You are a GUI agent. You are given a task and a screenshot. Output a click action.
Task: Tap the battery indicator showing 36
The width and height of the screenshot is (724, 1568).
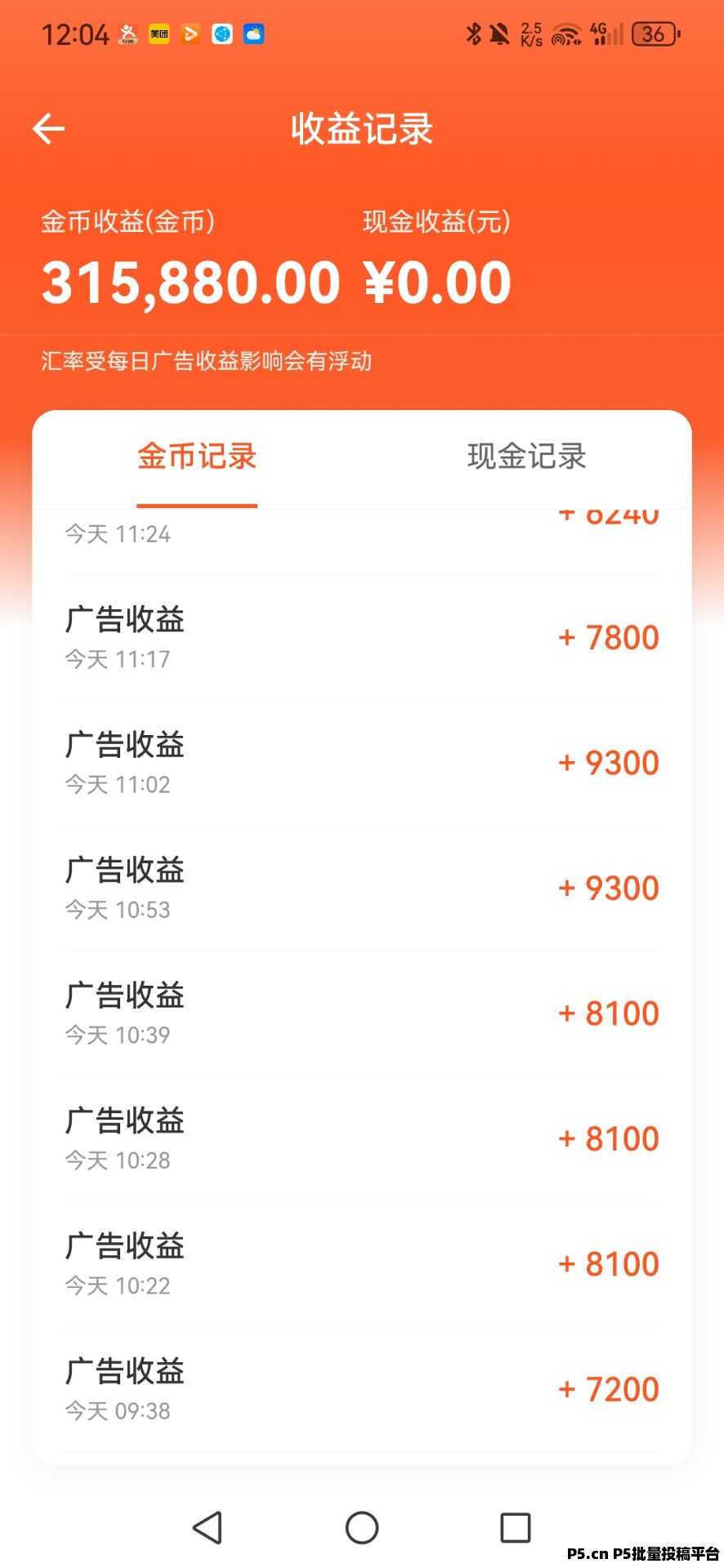click(654, 33)
